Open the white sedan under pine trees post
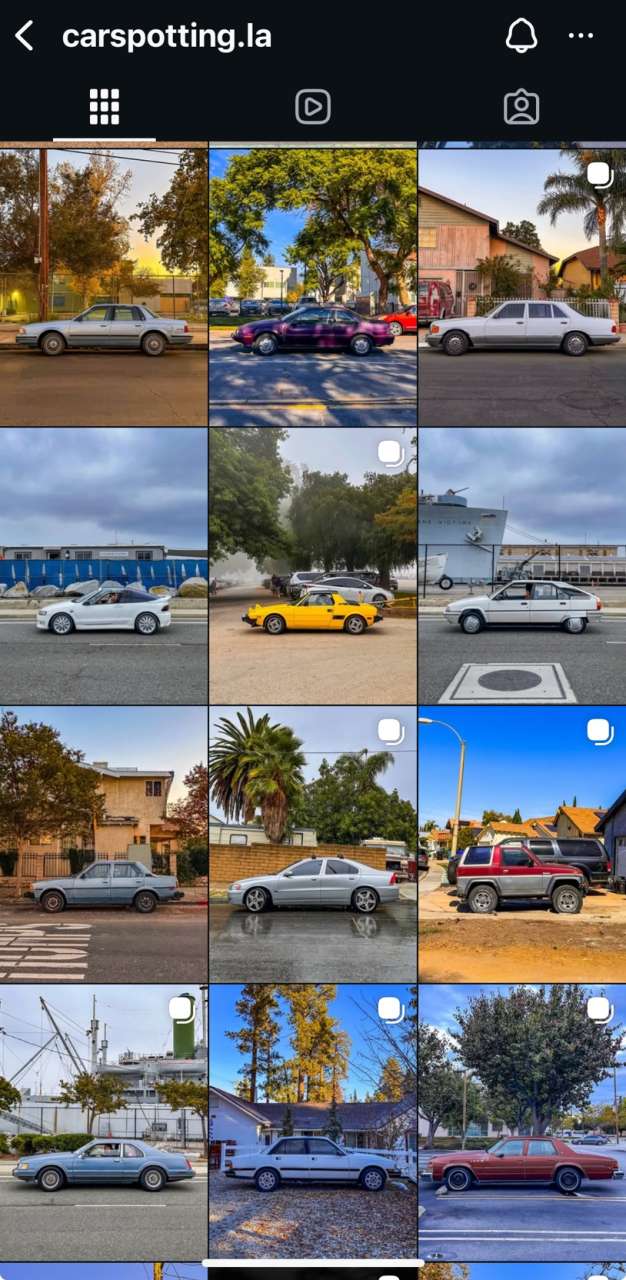626x1280 pixels. point(313,1122)
